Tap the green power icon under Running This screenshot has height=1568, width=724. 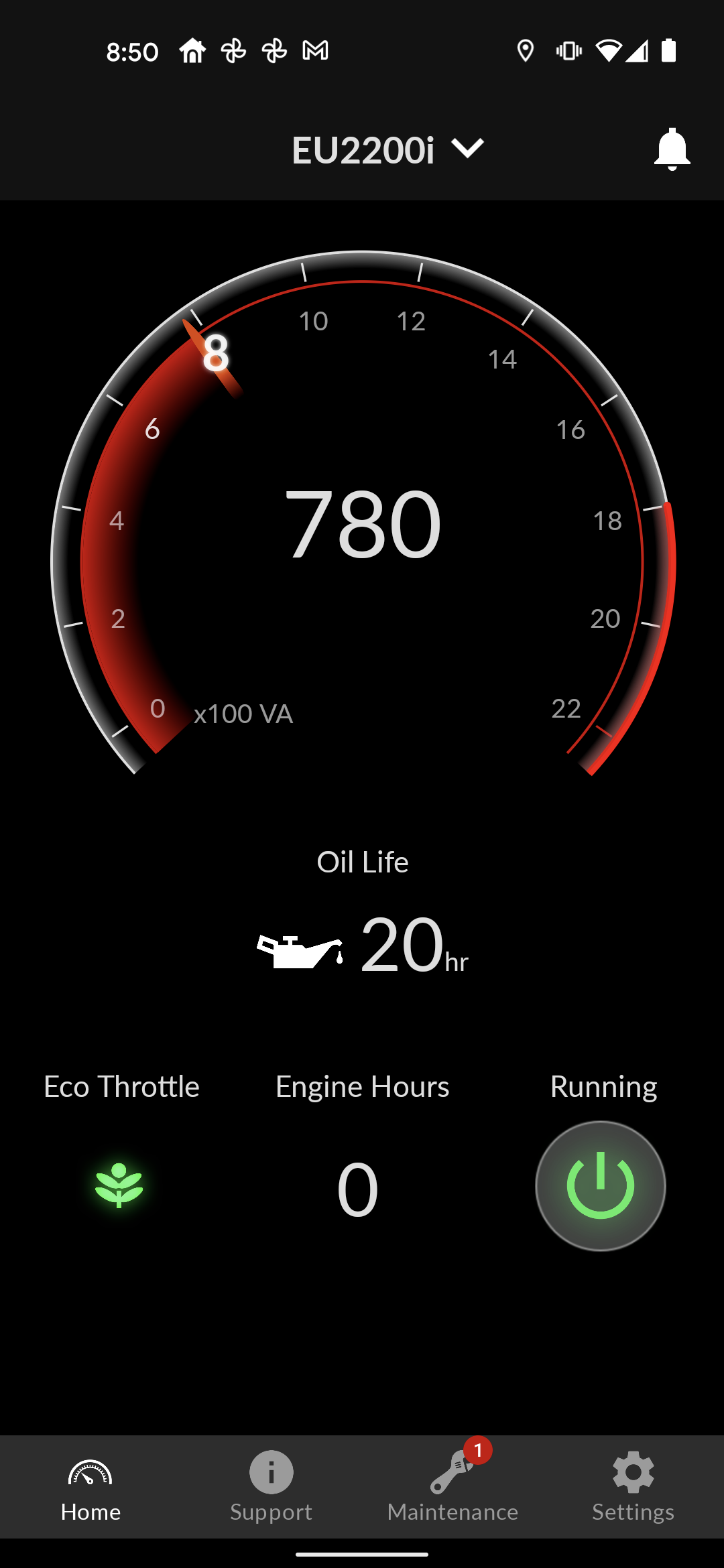coord(601,1186)
